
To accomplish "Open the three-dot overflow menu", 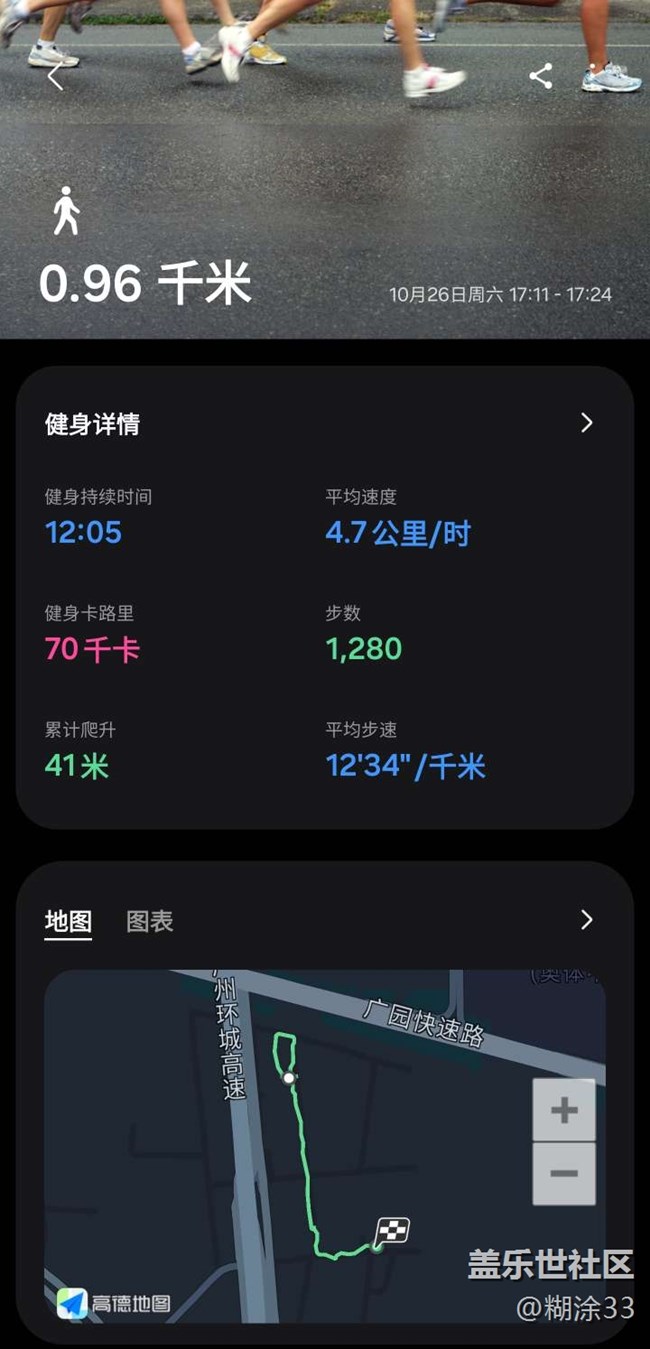I will pyautogui.click(x=594, y=76).
